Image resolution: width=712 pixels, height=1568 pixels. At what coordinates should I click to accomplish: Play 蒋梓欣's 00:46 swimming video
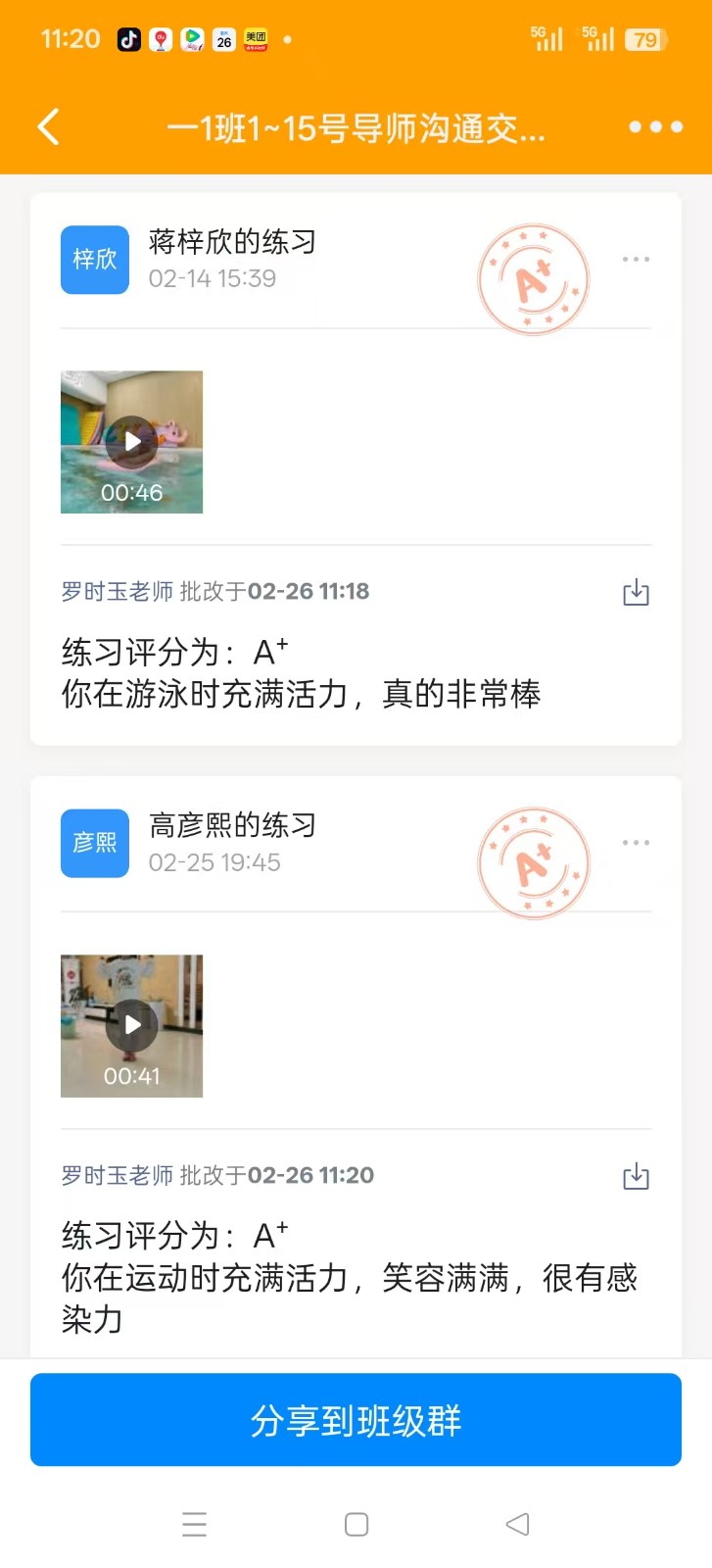[x=131, y=442]
